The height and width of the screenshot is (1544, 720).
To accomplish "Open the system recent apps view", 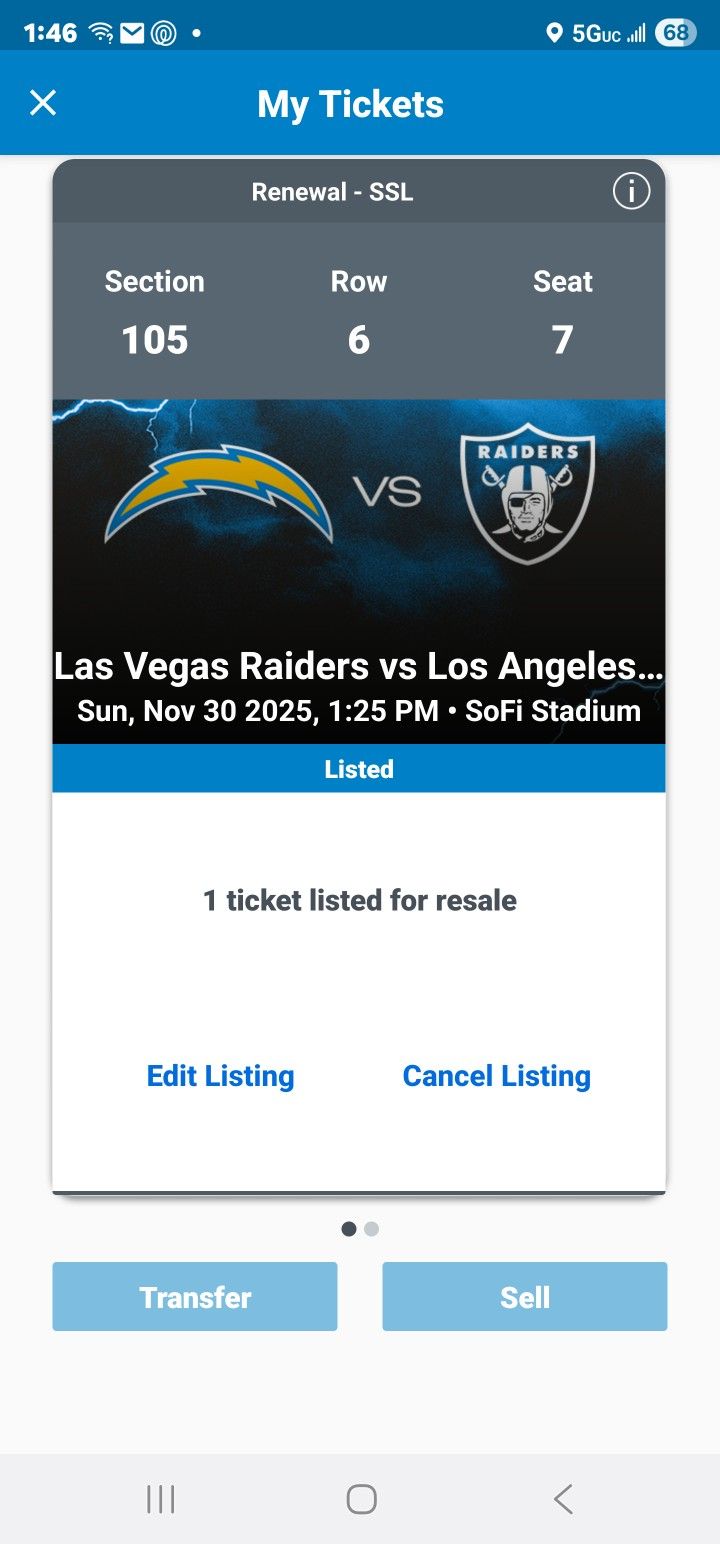I will coord(160,1499).
